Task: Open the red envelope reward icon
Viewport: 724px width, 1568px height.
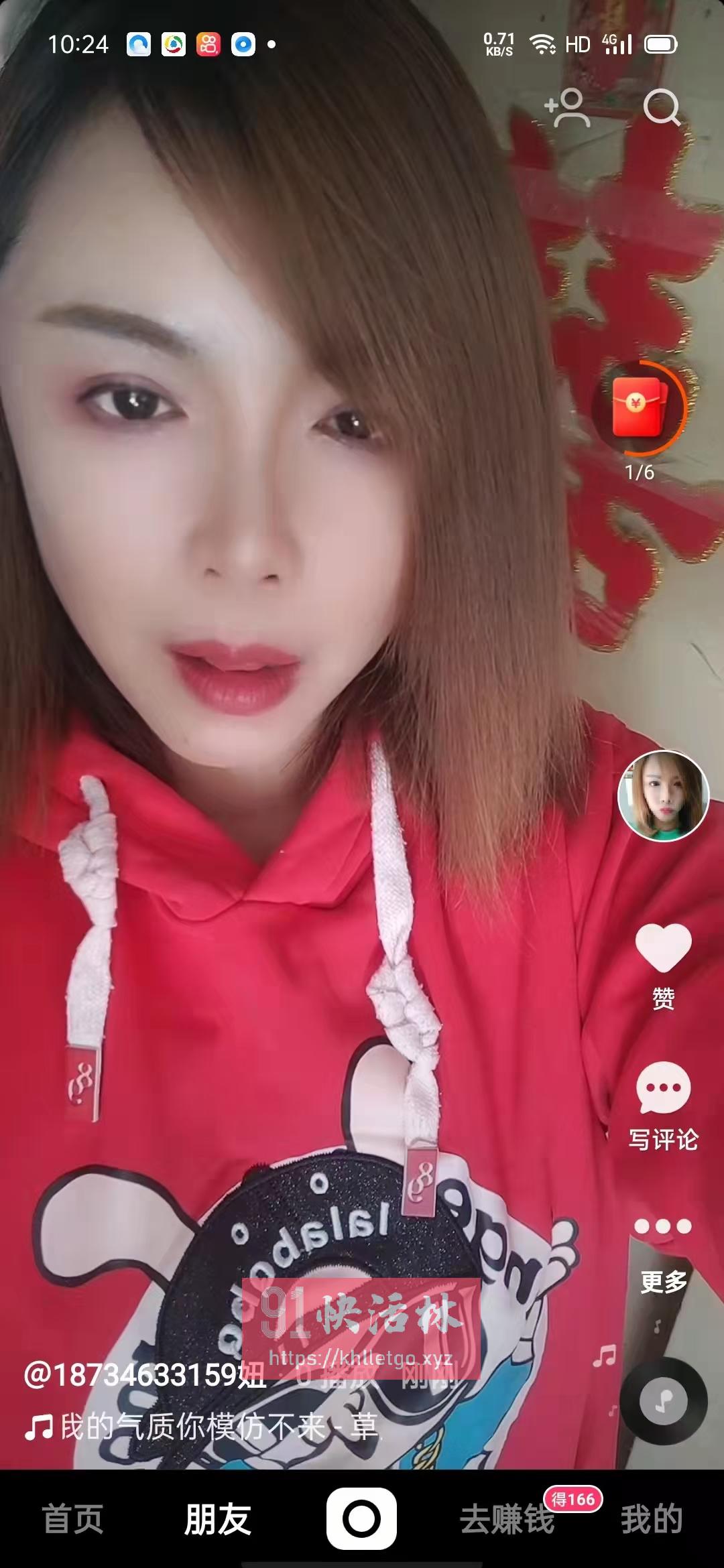Action: pos(642,407)
